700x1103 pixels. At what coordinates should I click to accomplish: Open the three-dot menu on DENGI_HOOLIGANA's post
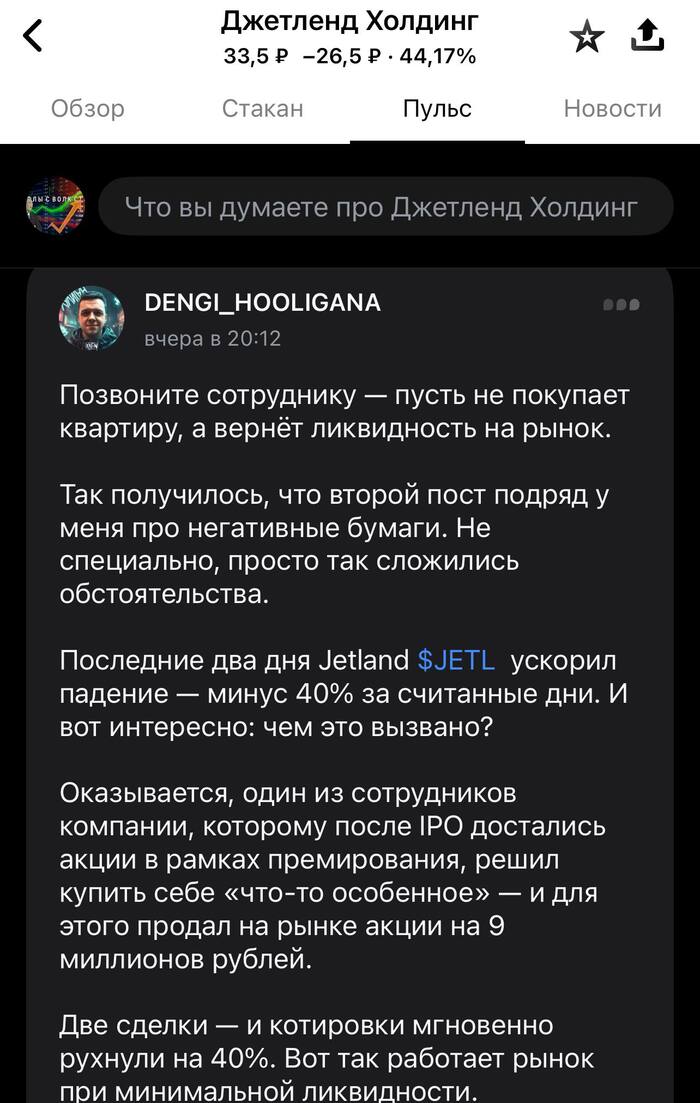tap(621, 305)
